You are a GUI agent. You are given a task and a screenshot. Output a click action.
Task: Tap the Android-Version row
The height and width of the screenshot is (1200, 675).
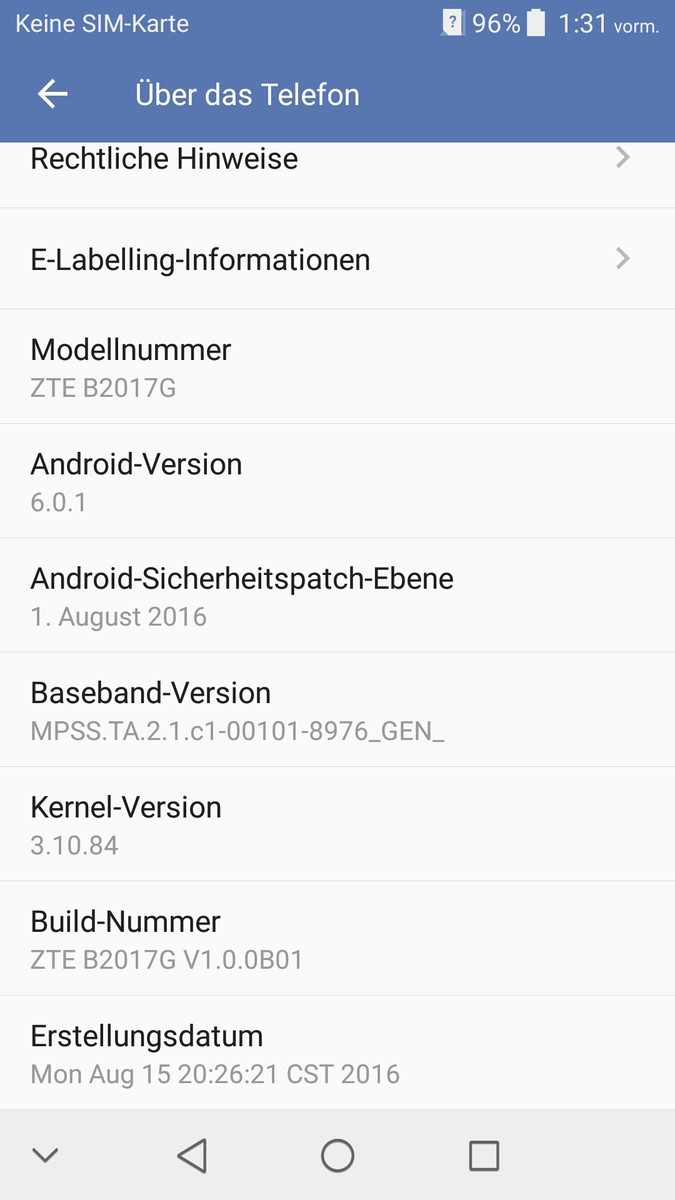coord(337,481)
